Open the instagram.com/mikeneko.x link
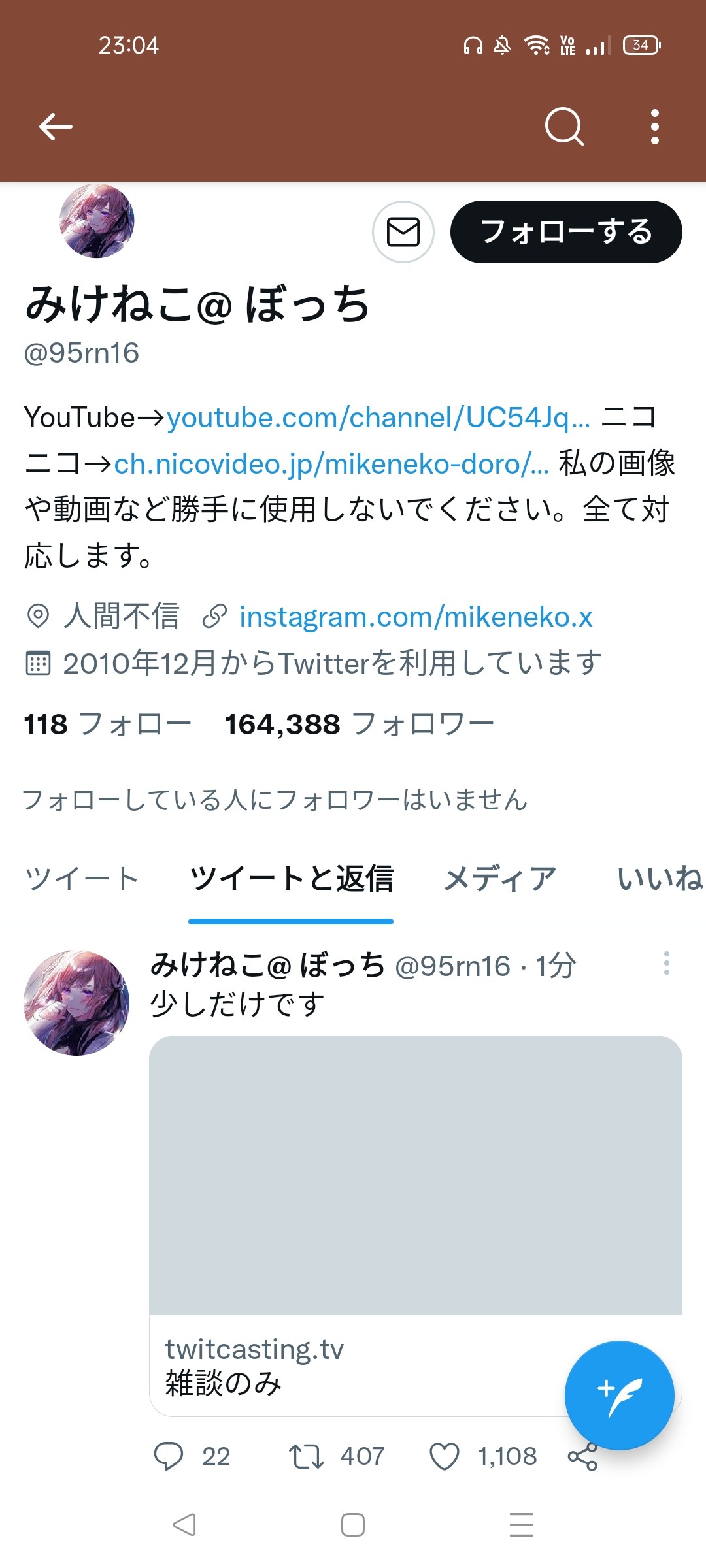Screen dimensions: 706x1568 coord(416,617)
